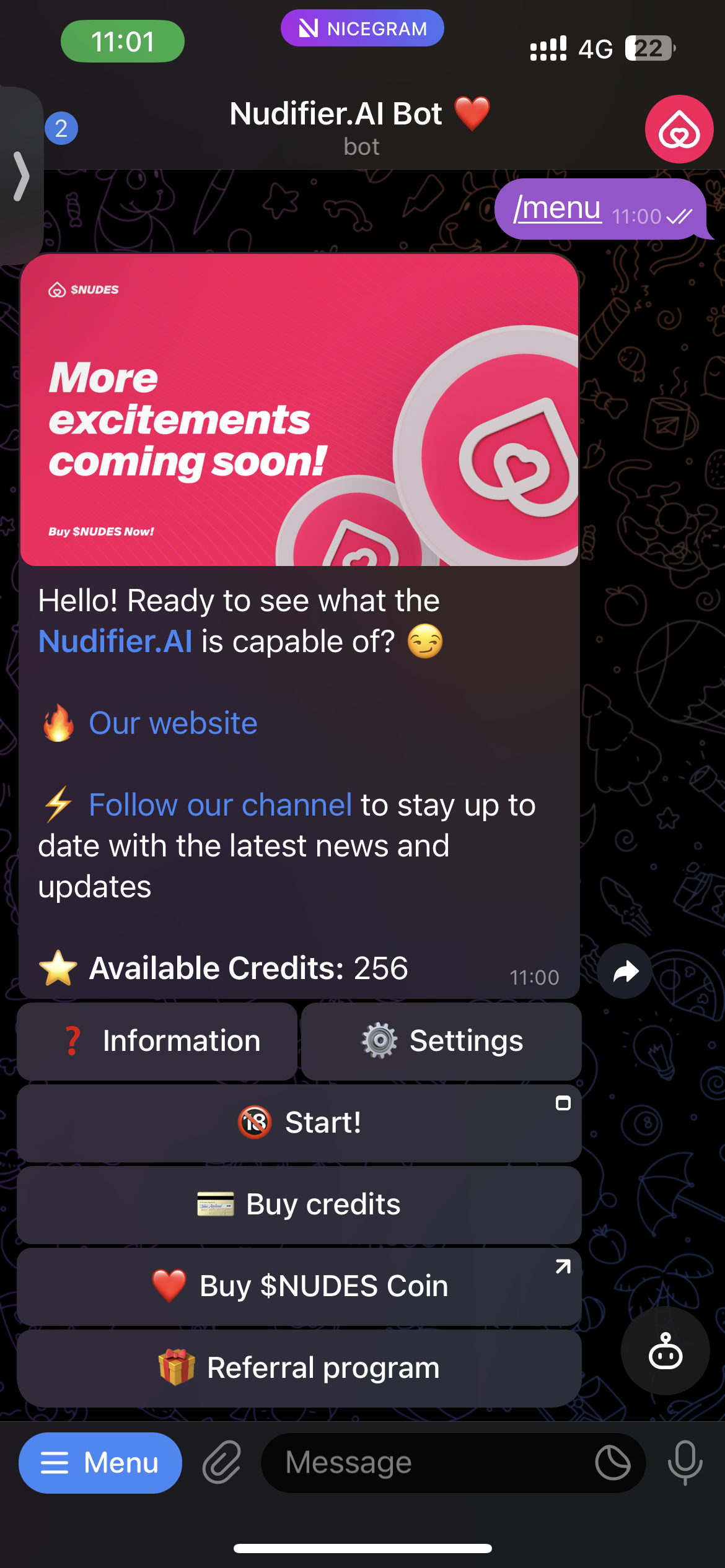Tap the Start! button

(x=299, y=1123)
